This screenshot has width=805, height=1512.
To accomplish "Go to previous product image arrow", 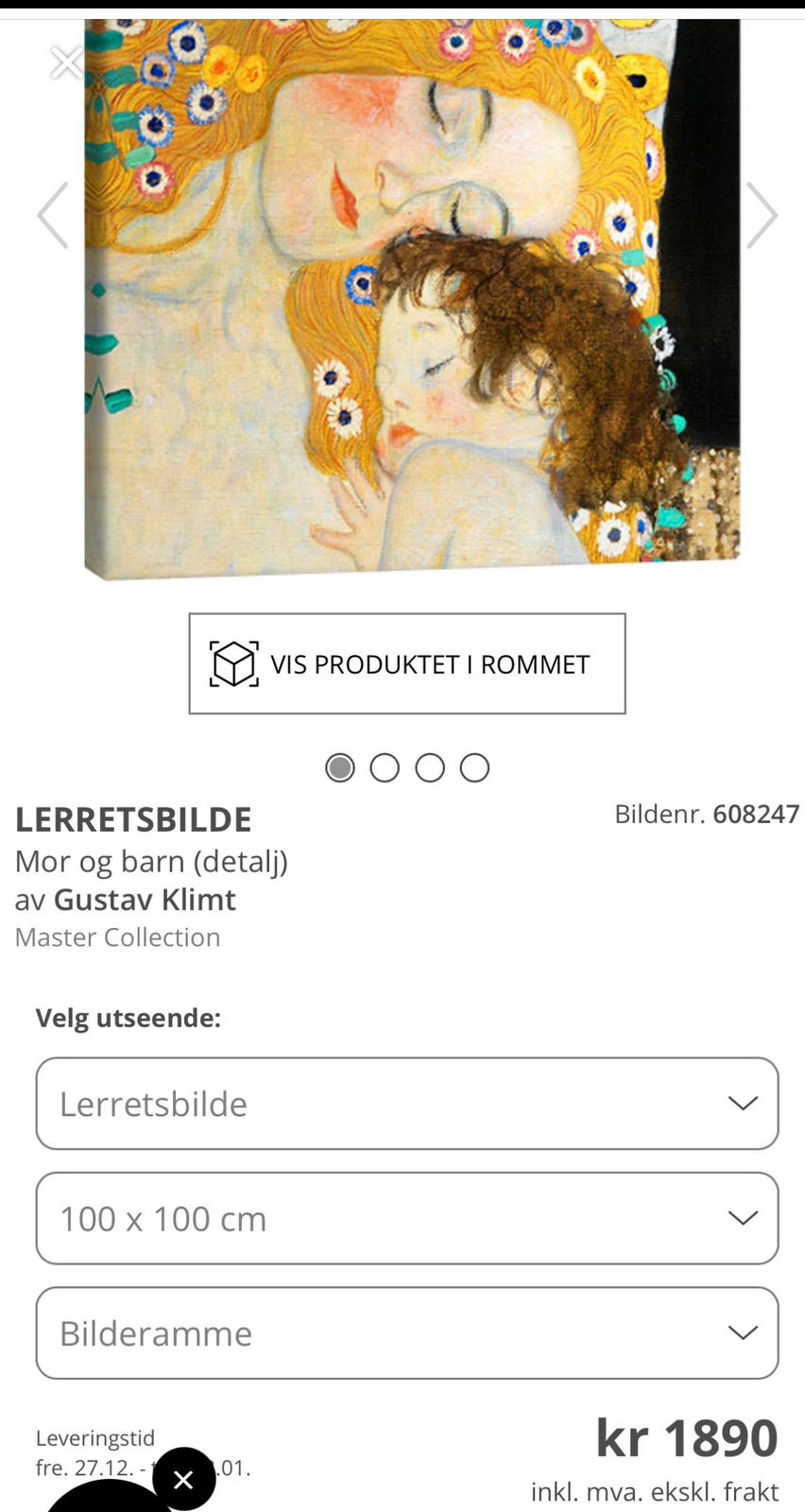I will pos(53,215).
